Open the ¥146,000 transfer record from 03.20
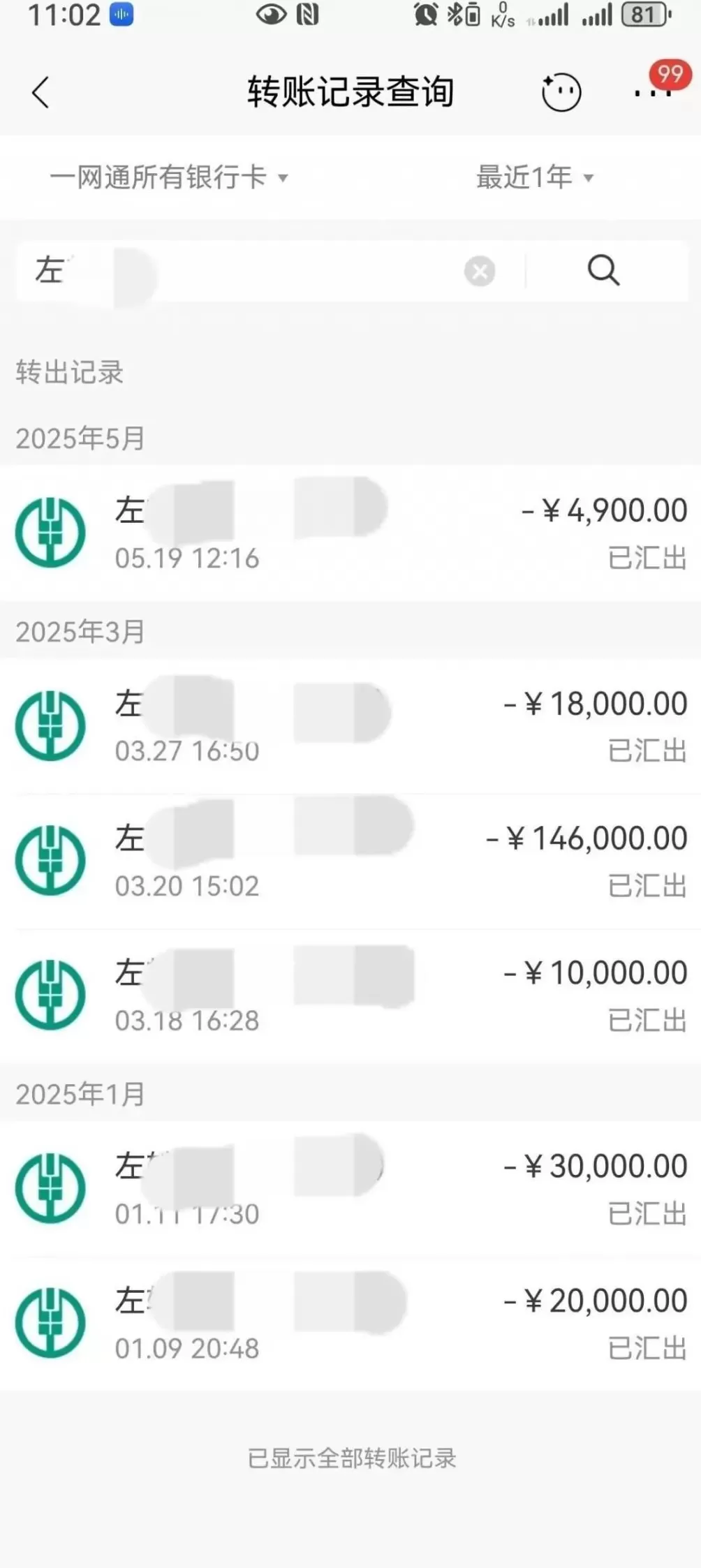Viewport: 701px width, 1568px height. coord(349,859)
